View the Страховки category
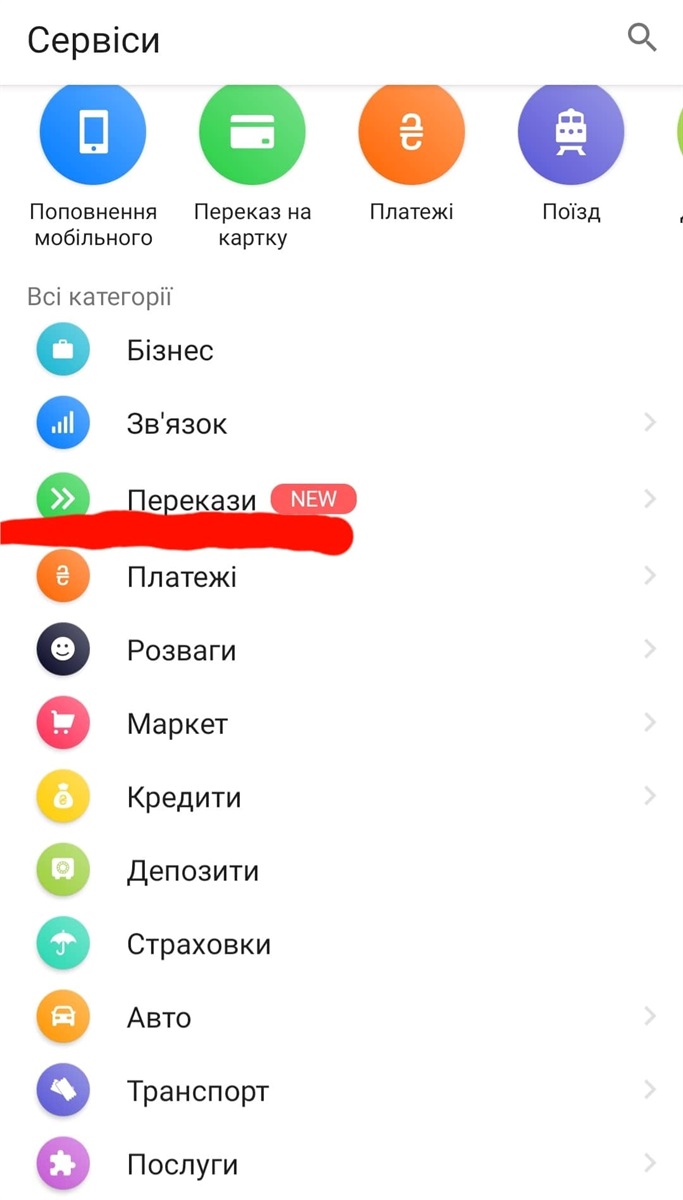Screen dimensions: 683x1200 [x=341, y=944]
